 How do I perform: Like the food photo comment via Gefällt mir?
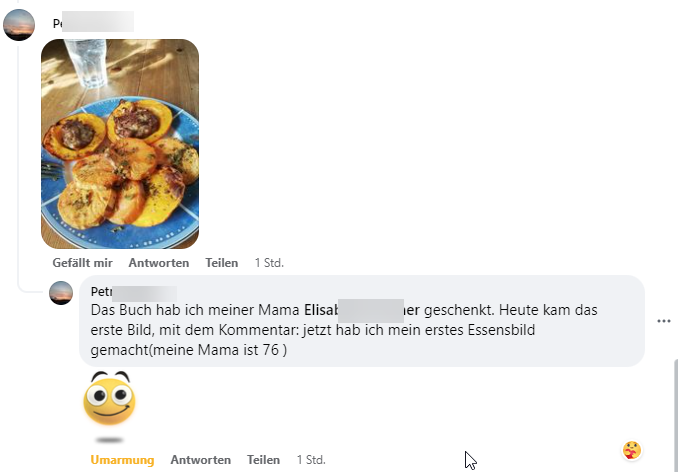coord(82,263)
